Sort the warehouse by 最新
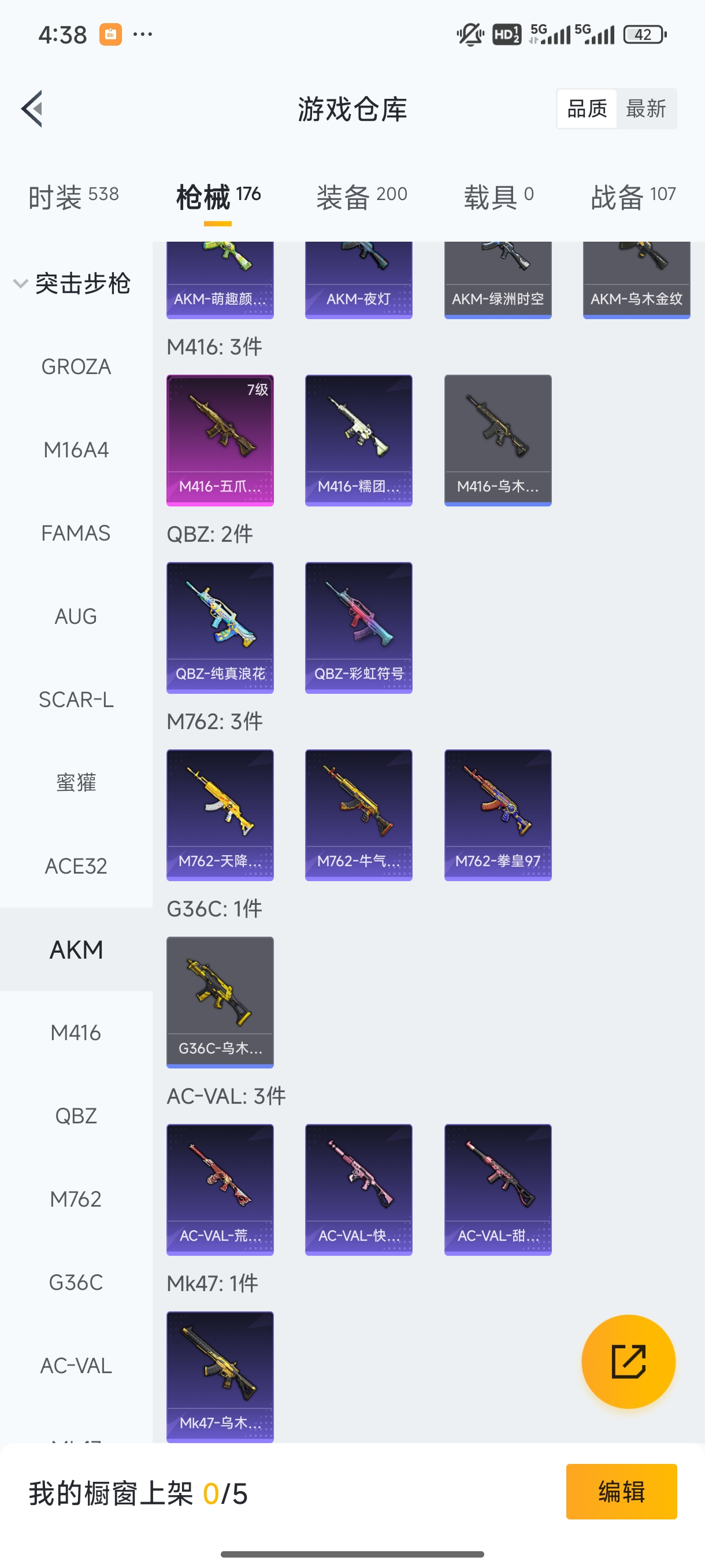Viewport: 705px width, 1568px height. 645,109
